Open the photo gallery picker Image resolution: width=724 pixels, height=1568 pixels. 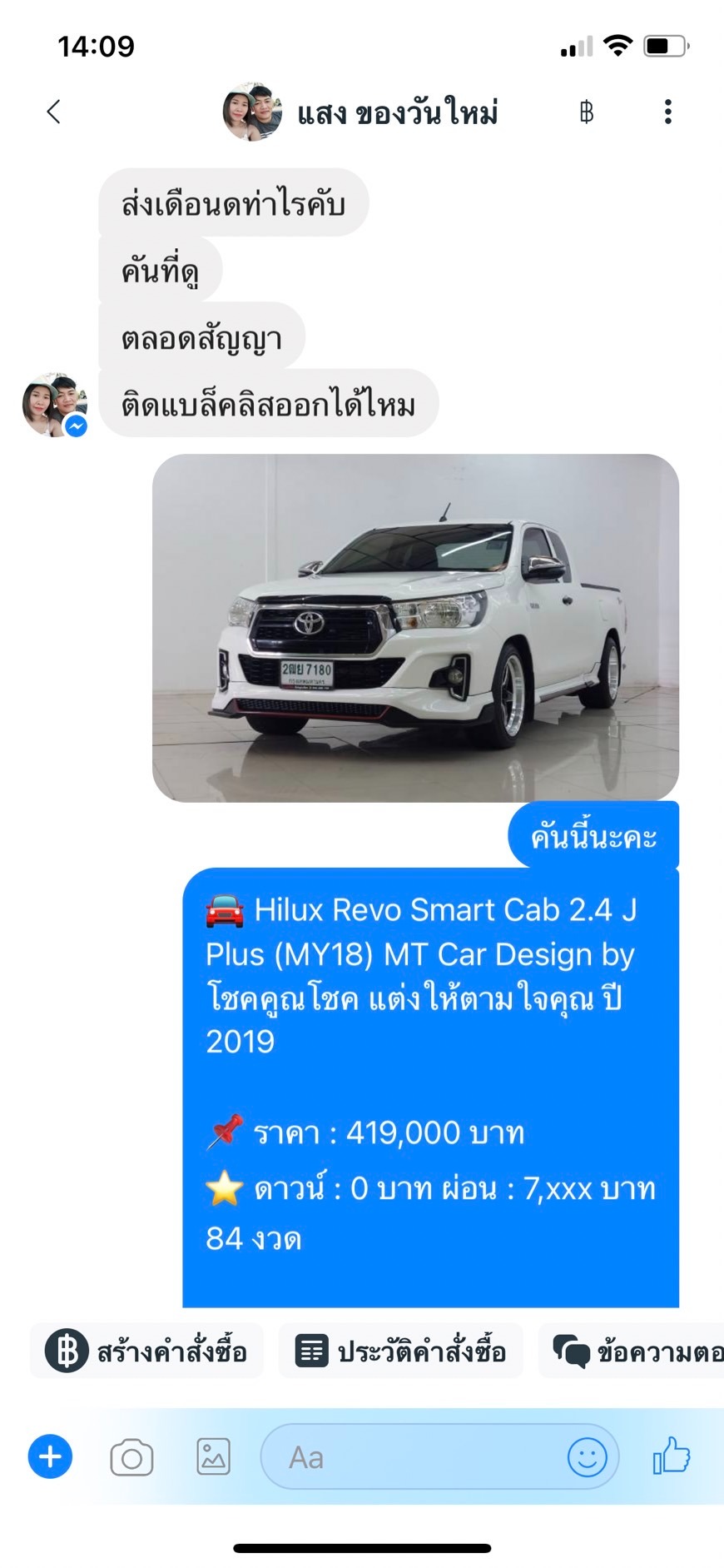click(213, 1456)
